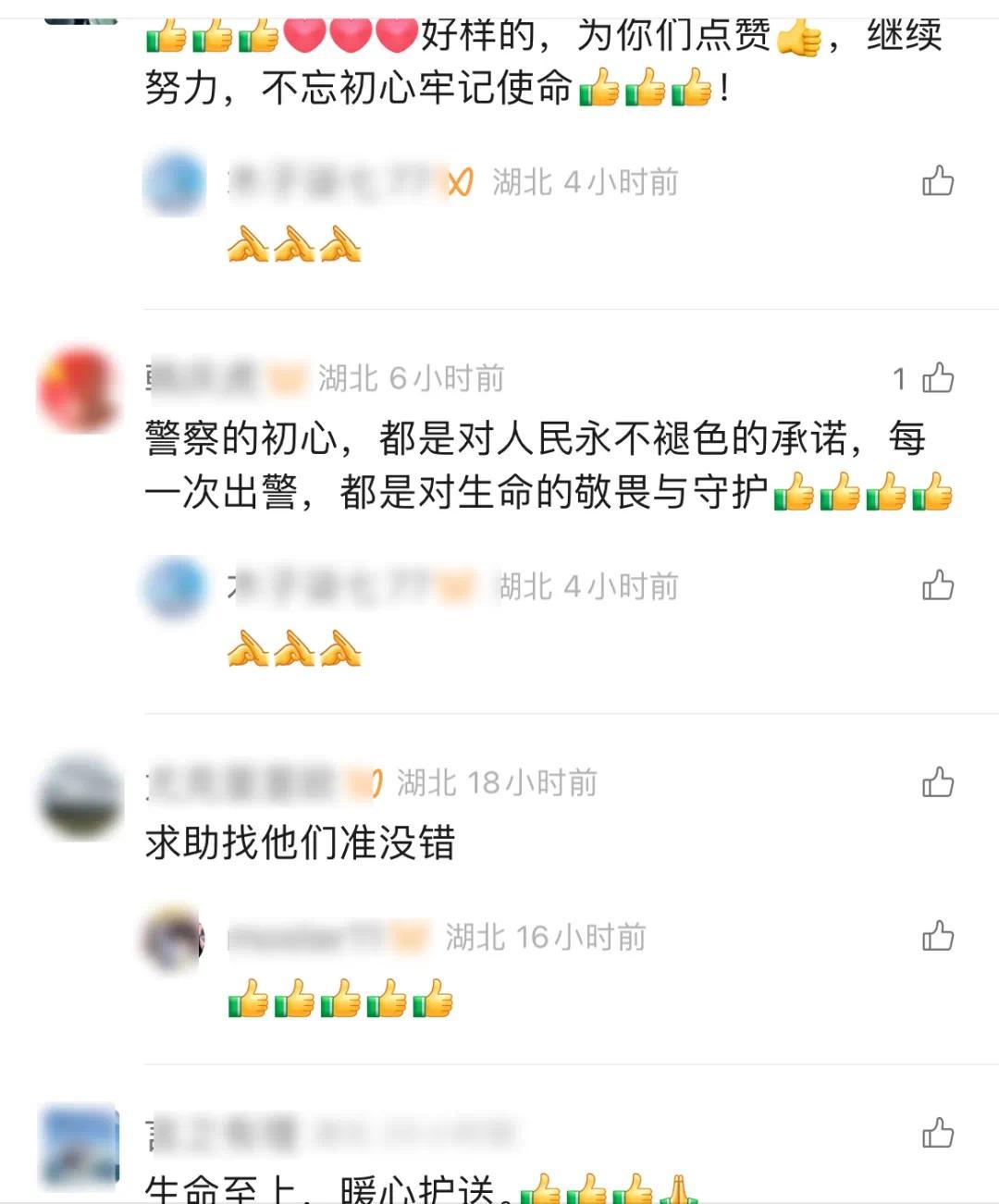Open the red avatar of 警察的初心 commenter
This screenshot has width=999, height=1204.
80,389
